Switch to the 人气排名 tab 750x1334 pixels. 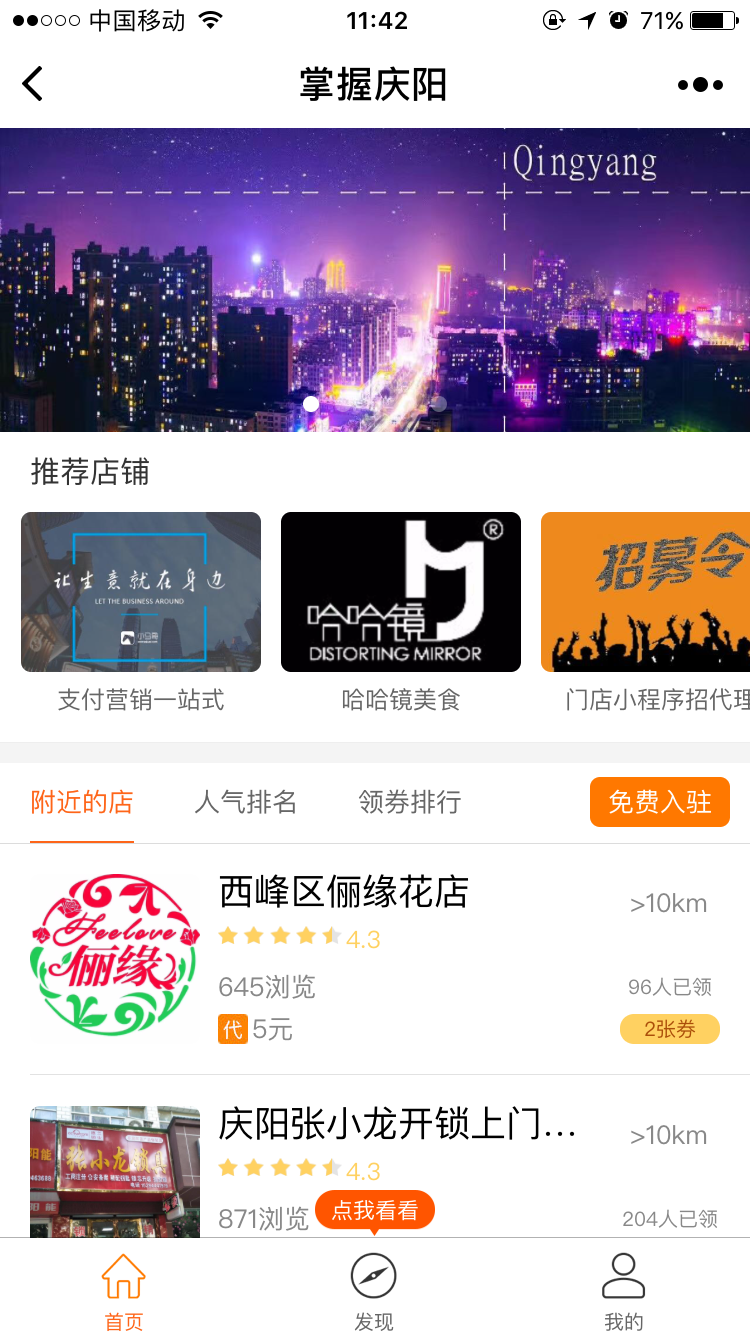coord(246,802)
